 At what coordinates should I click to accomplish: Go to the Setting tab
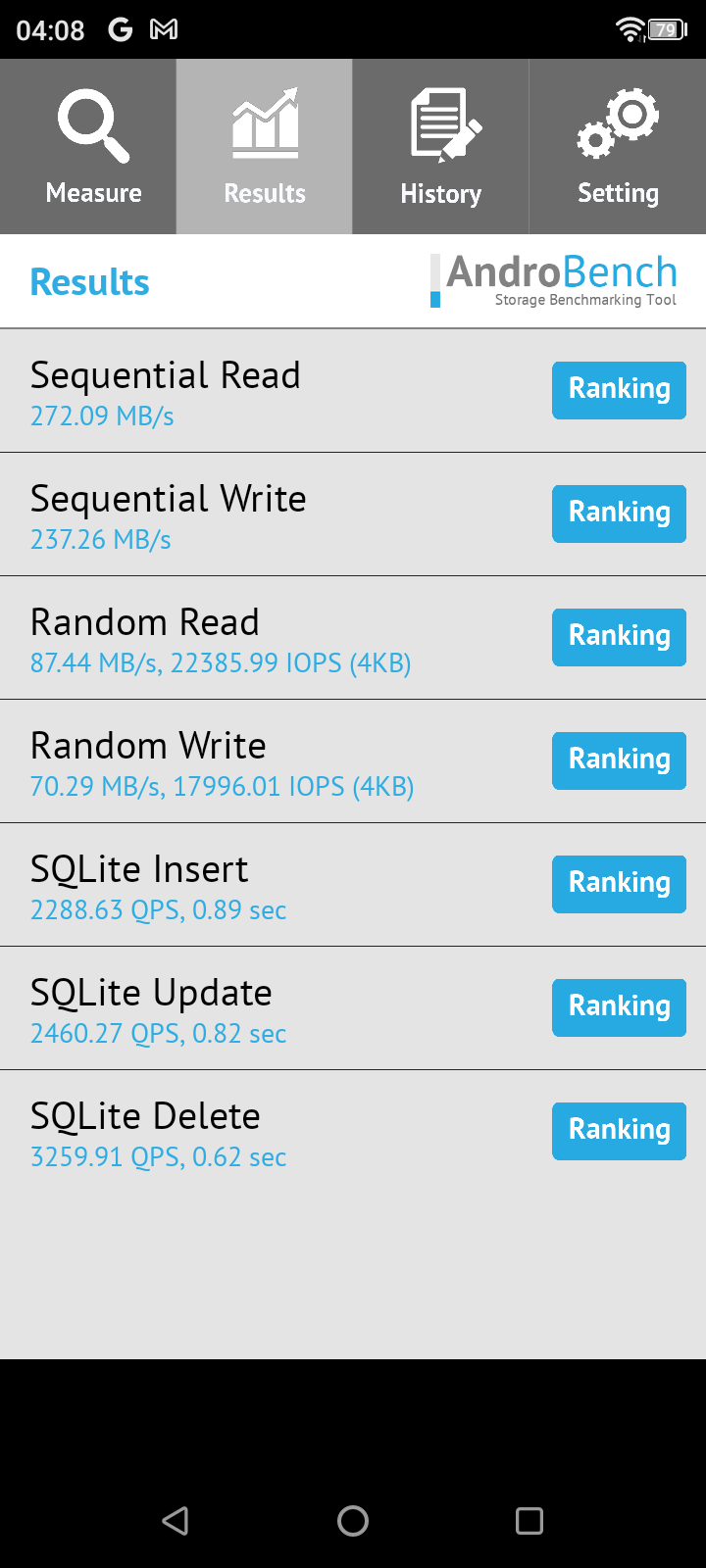pyautogui.click(x=618, y=147)
